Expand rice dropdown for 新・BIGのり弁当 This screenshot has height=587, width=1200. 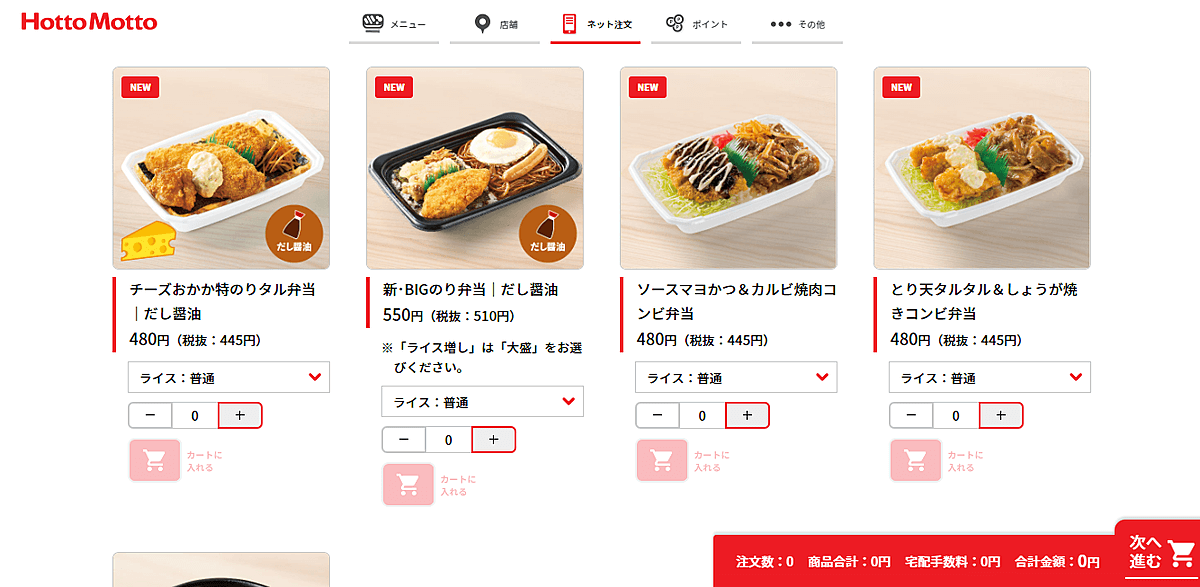coord(483,402)
